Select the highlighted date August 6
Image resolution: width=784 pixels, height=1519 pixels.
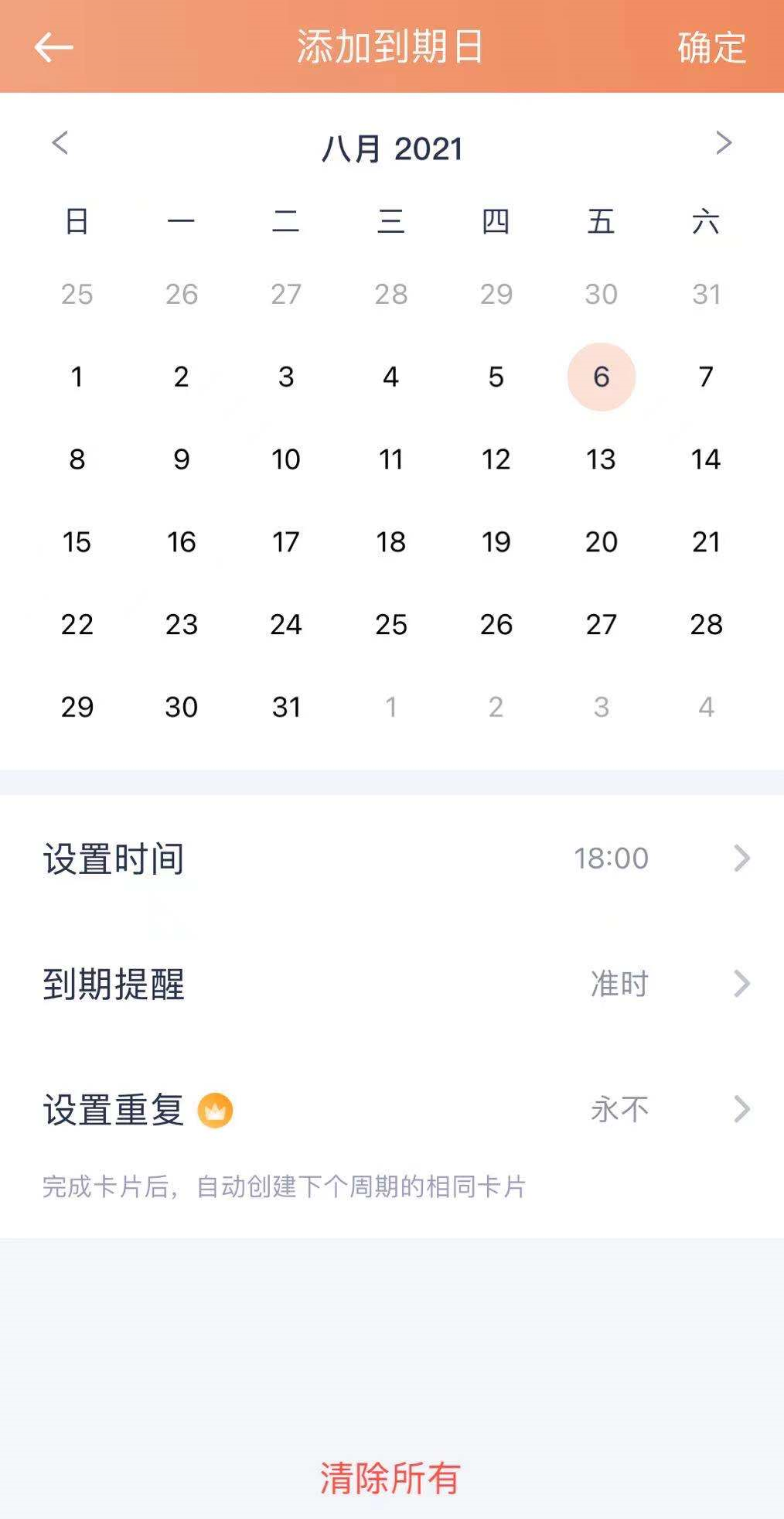click(x=601, y=377)
